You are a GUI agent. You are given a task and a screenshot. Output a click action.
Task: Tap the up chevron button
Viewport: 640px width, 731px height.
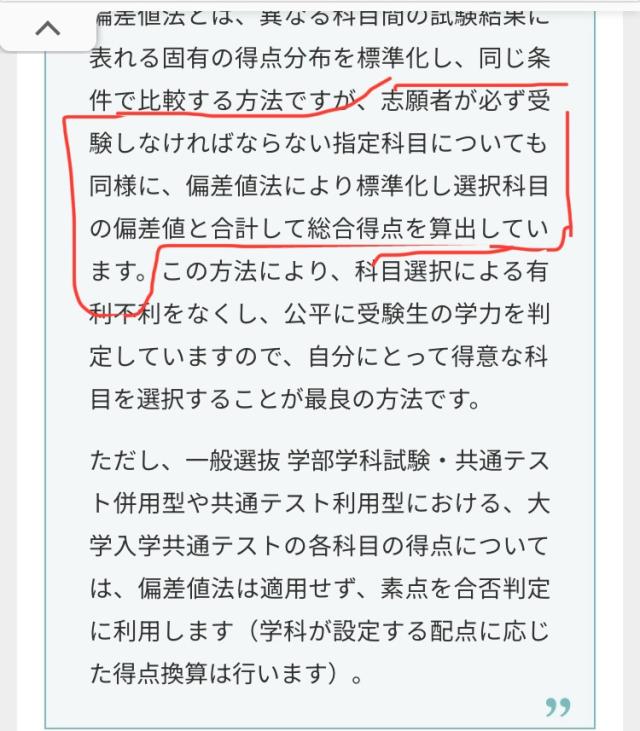46,28
